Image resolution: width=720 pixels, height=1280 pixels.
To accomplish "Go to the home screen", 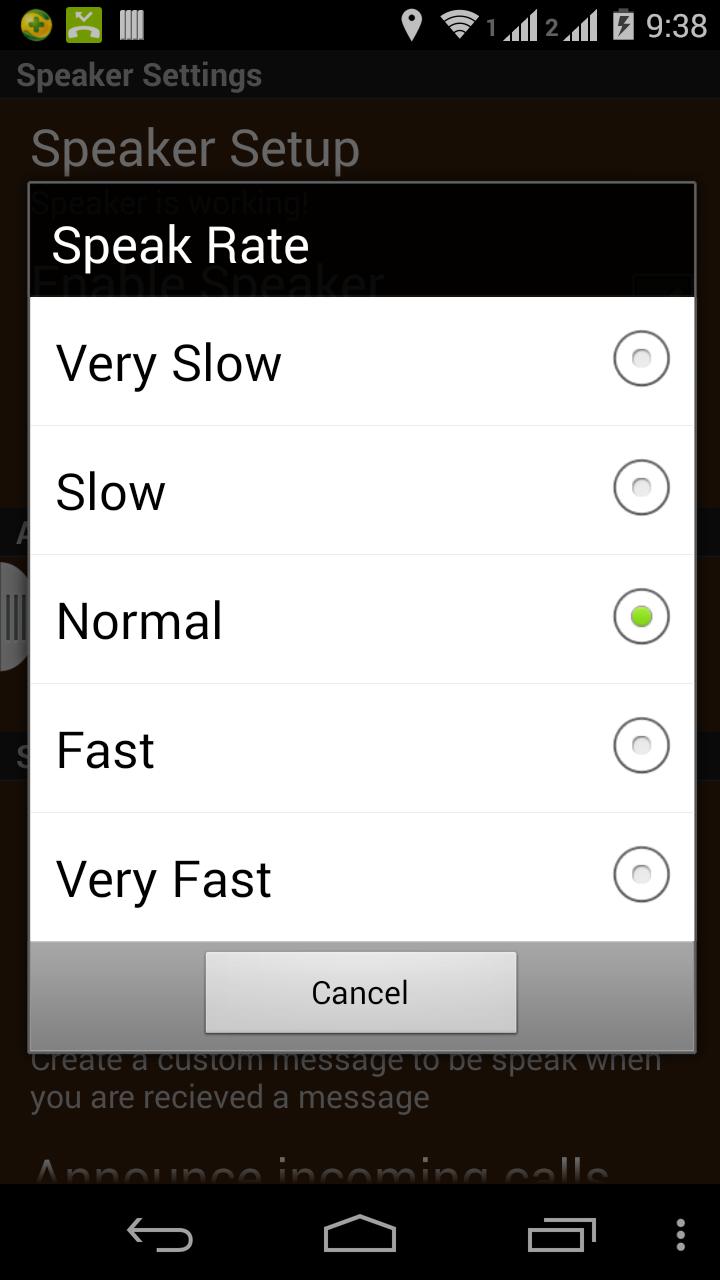I will coord(360,1234).
